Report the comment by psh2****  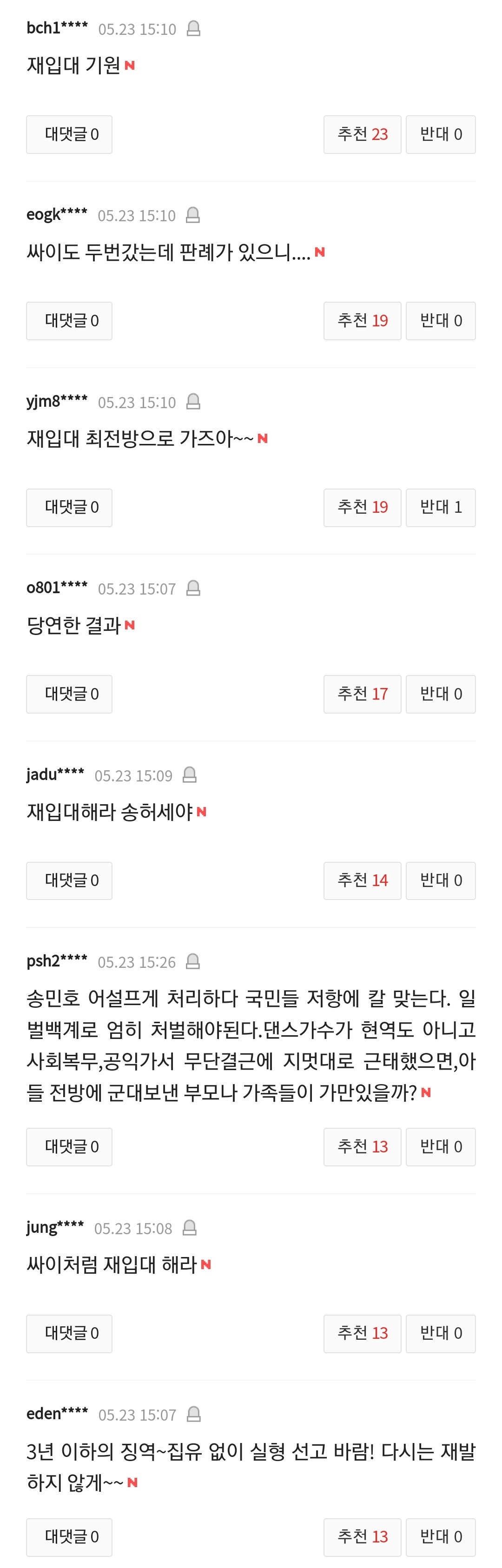coord(193,962)
